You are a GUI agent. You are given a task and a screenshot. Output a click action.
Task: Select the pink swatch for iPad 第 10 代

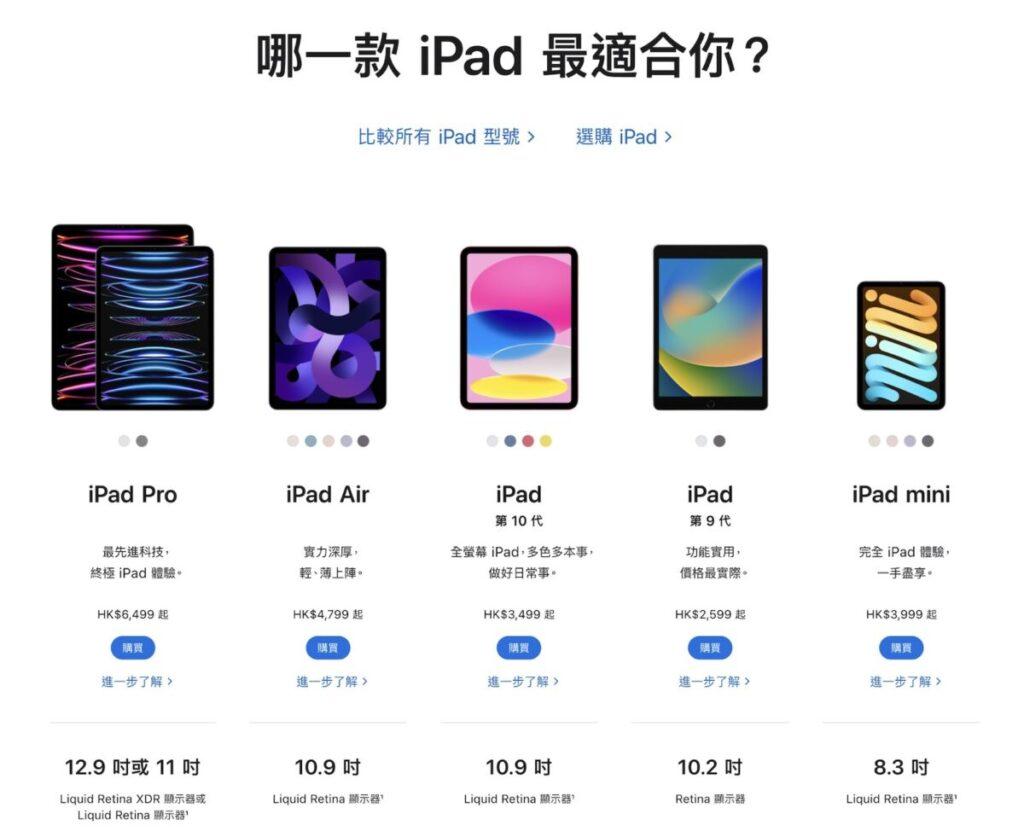click(528, 441)
